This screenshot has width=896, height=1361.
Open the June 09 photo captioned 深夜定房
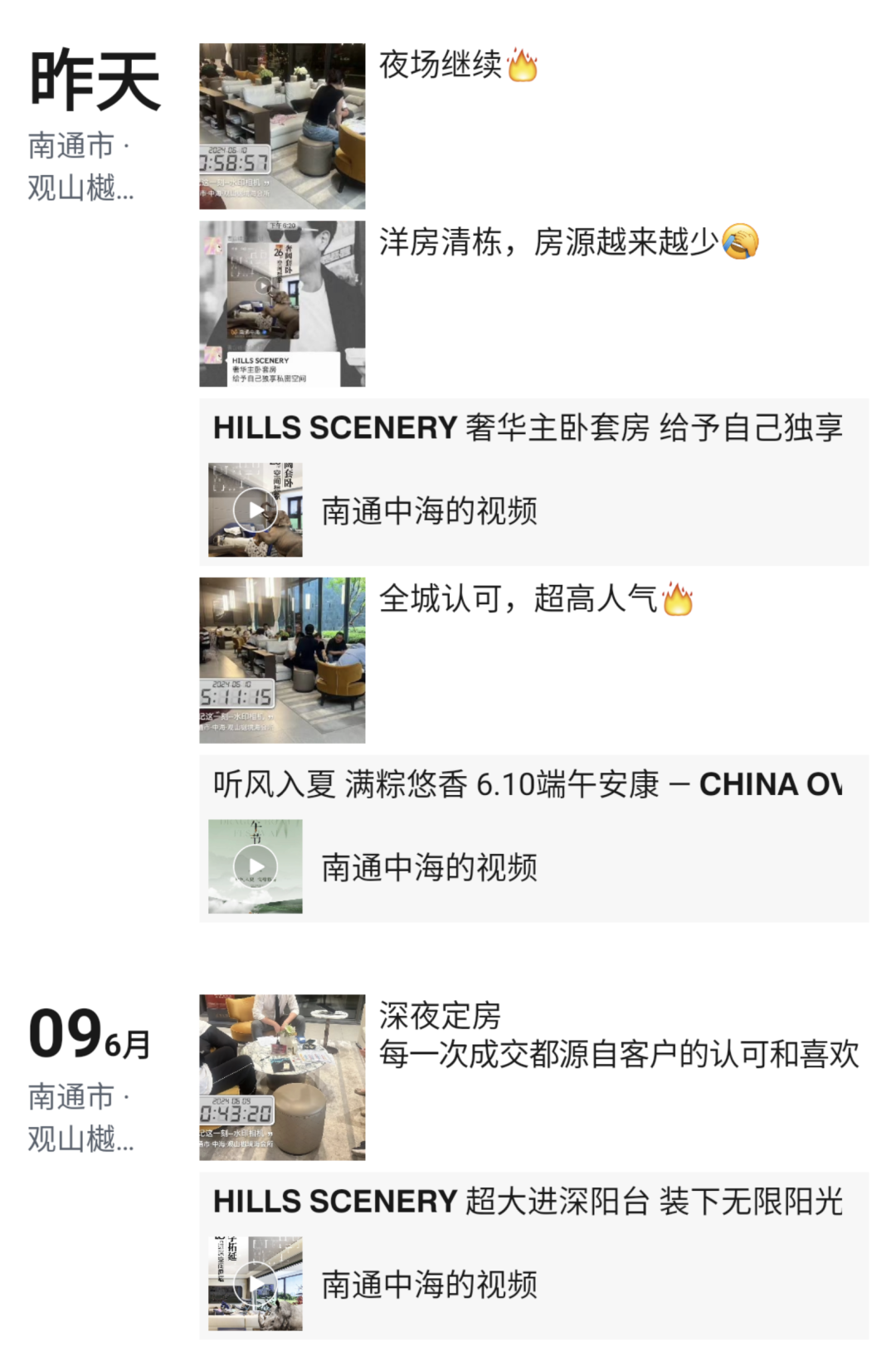click(x=282, y=1077)
